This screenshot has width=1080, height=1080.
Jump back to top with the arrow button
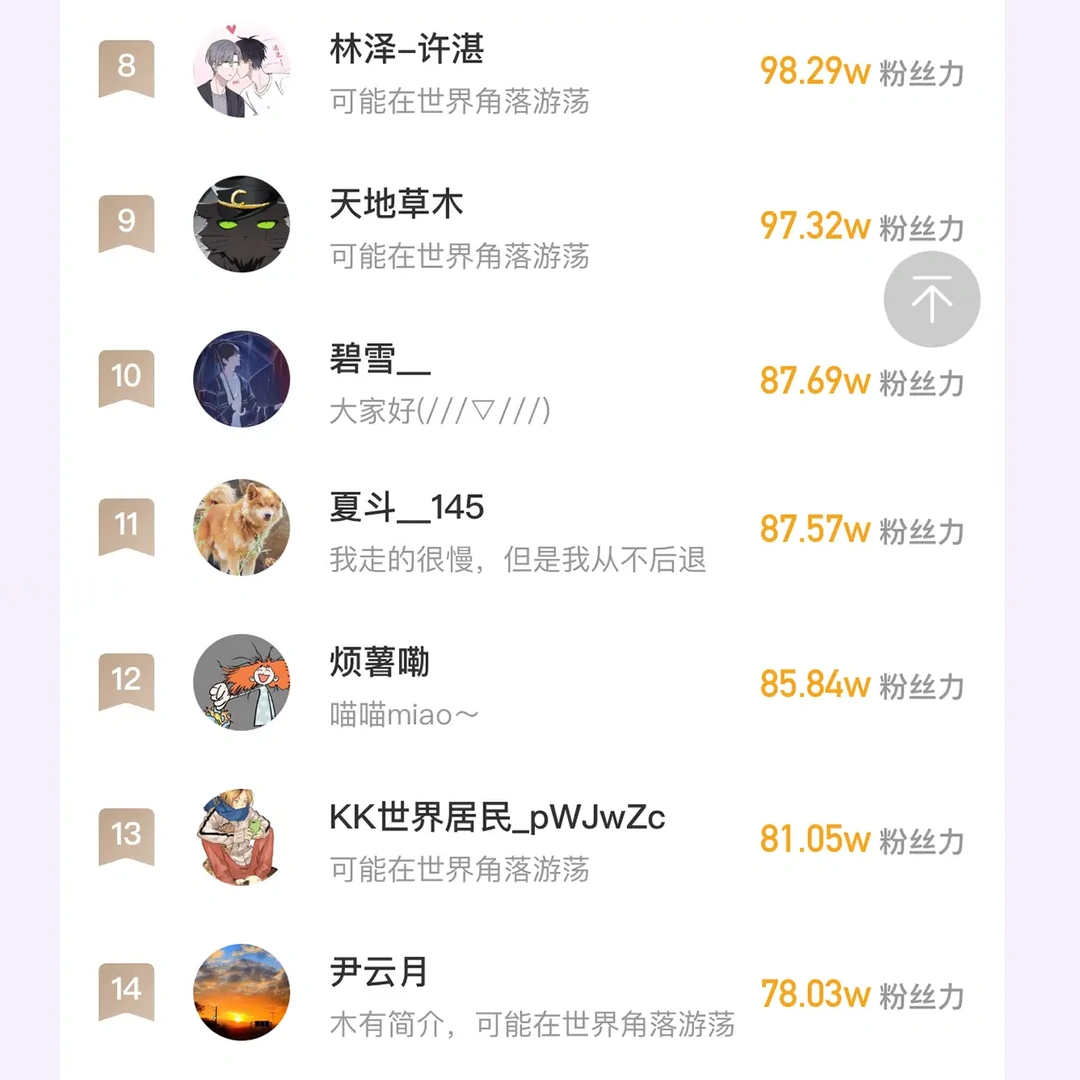pyautogui.click(x=931, y=300)
